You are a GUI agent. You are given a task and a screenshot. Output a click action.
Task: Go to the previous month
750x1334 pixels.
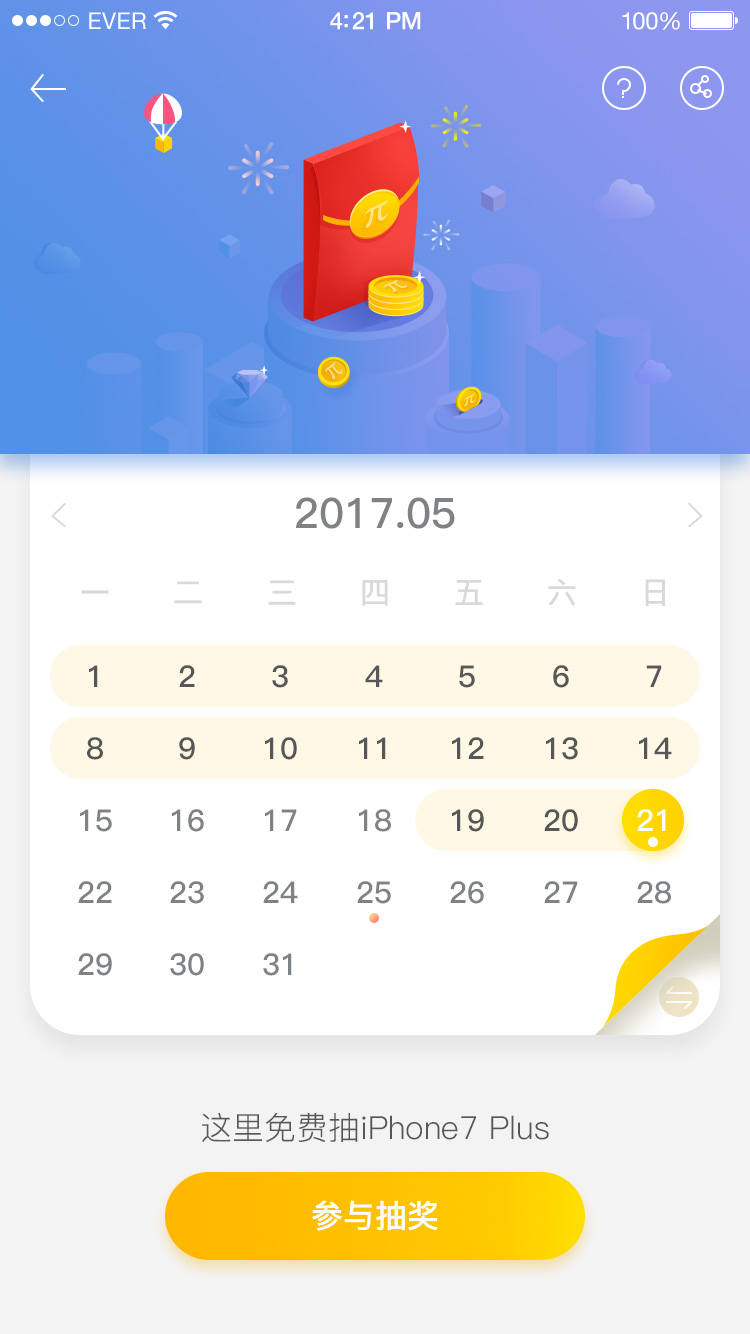click(59, 515)
